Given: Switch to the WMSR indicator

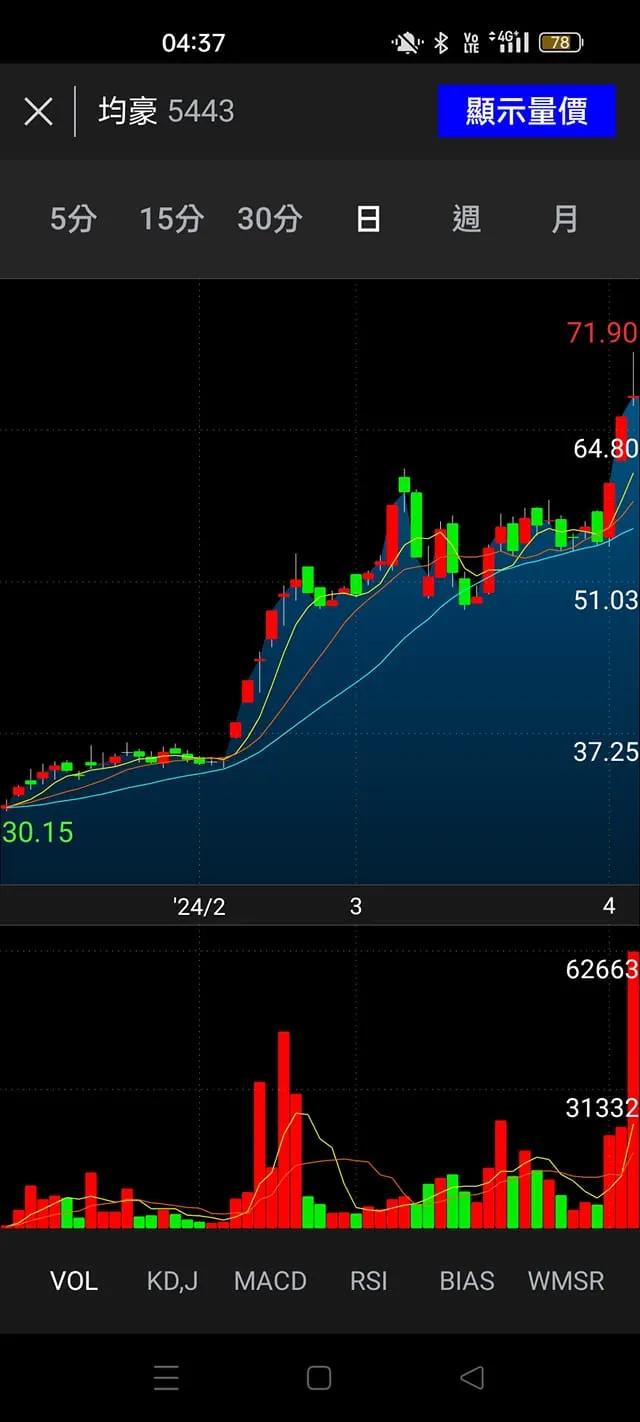Looking at the screenshot, I should click(x=566, y=1281).
